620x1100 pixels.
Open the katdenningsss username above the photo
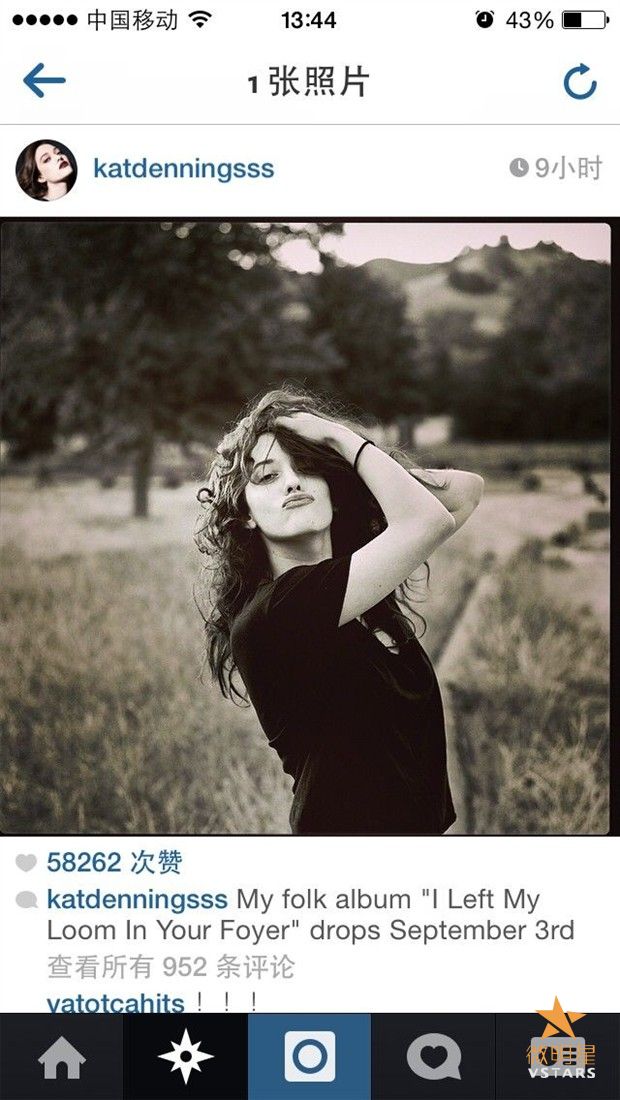coord(183,168)
